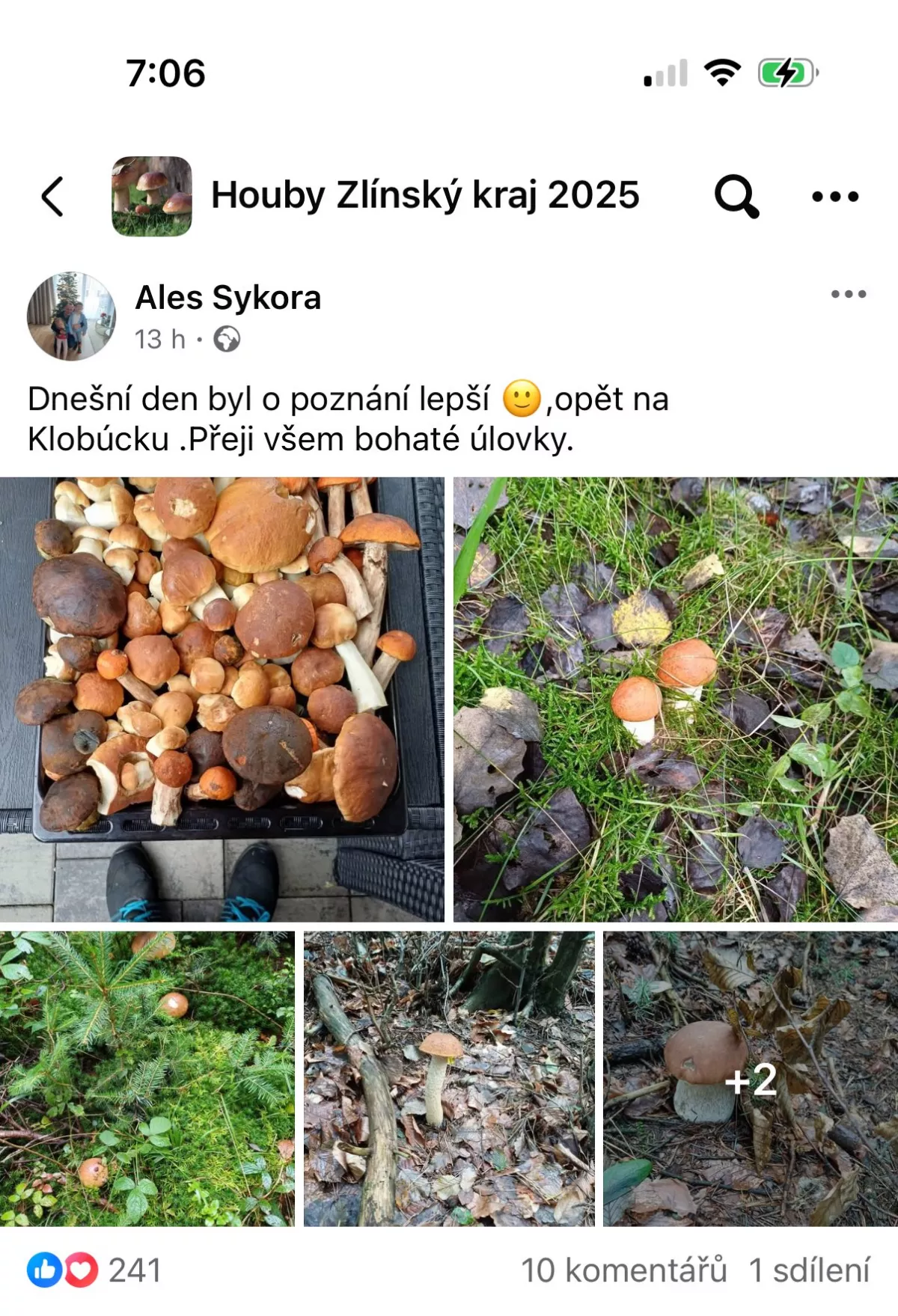The height and width of the screenshot is (1316, 898).
Task: Open the 10 komentářů comments
Action: point(623,1270)
